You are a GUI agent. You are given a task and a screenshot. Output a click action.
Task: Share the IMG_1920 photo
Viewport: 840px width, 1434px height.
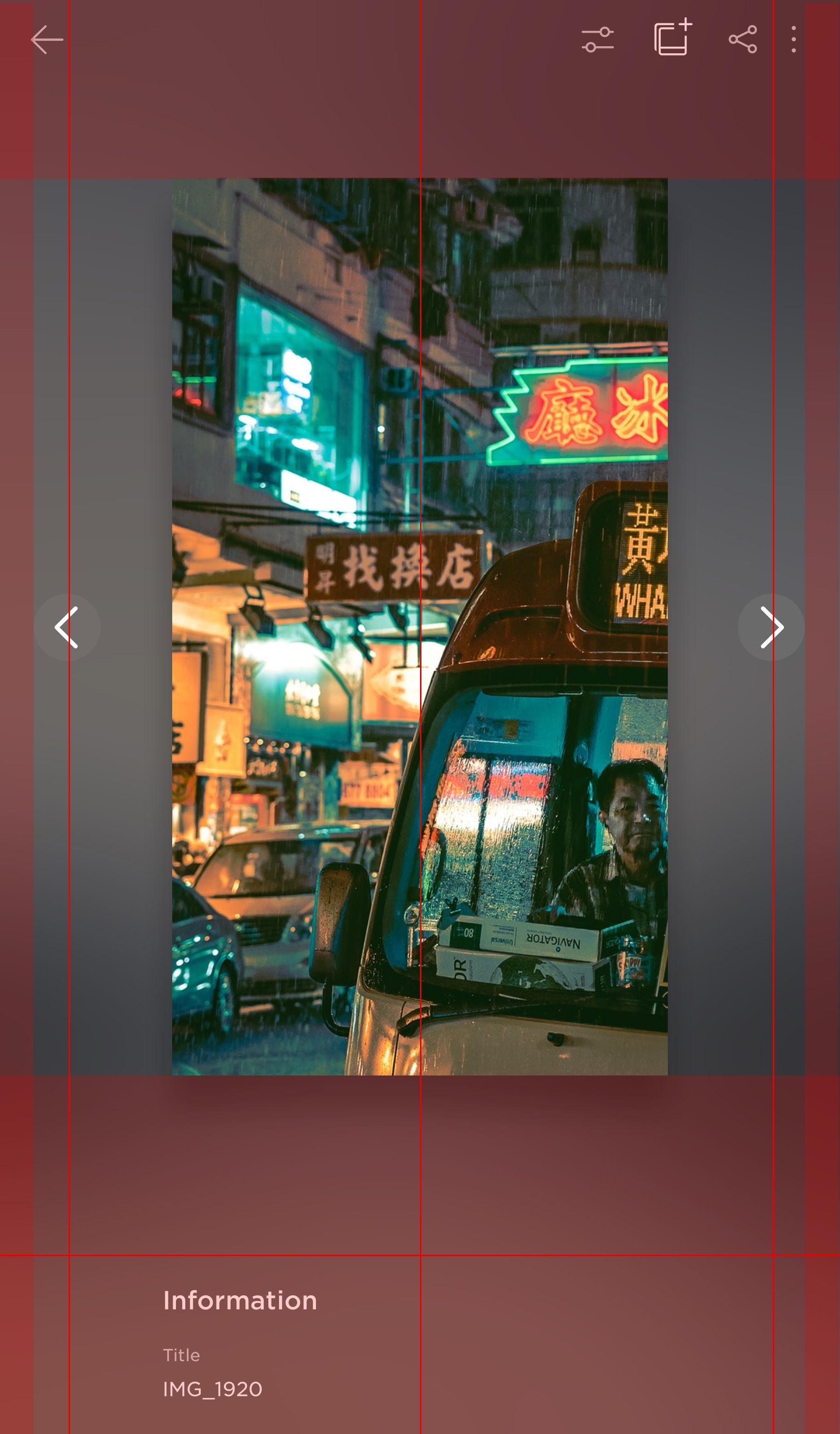tap(742, 40)
